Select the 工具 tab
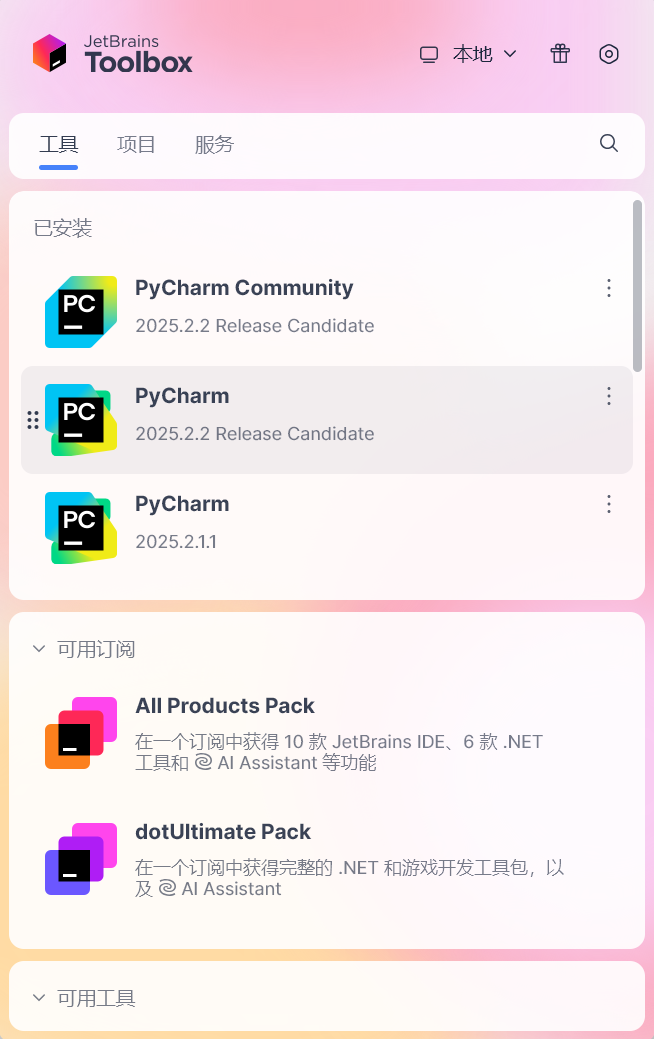 click(x=59, y=145)
